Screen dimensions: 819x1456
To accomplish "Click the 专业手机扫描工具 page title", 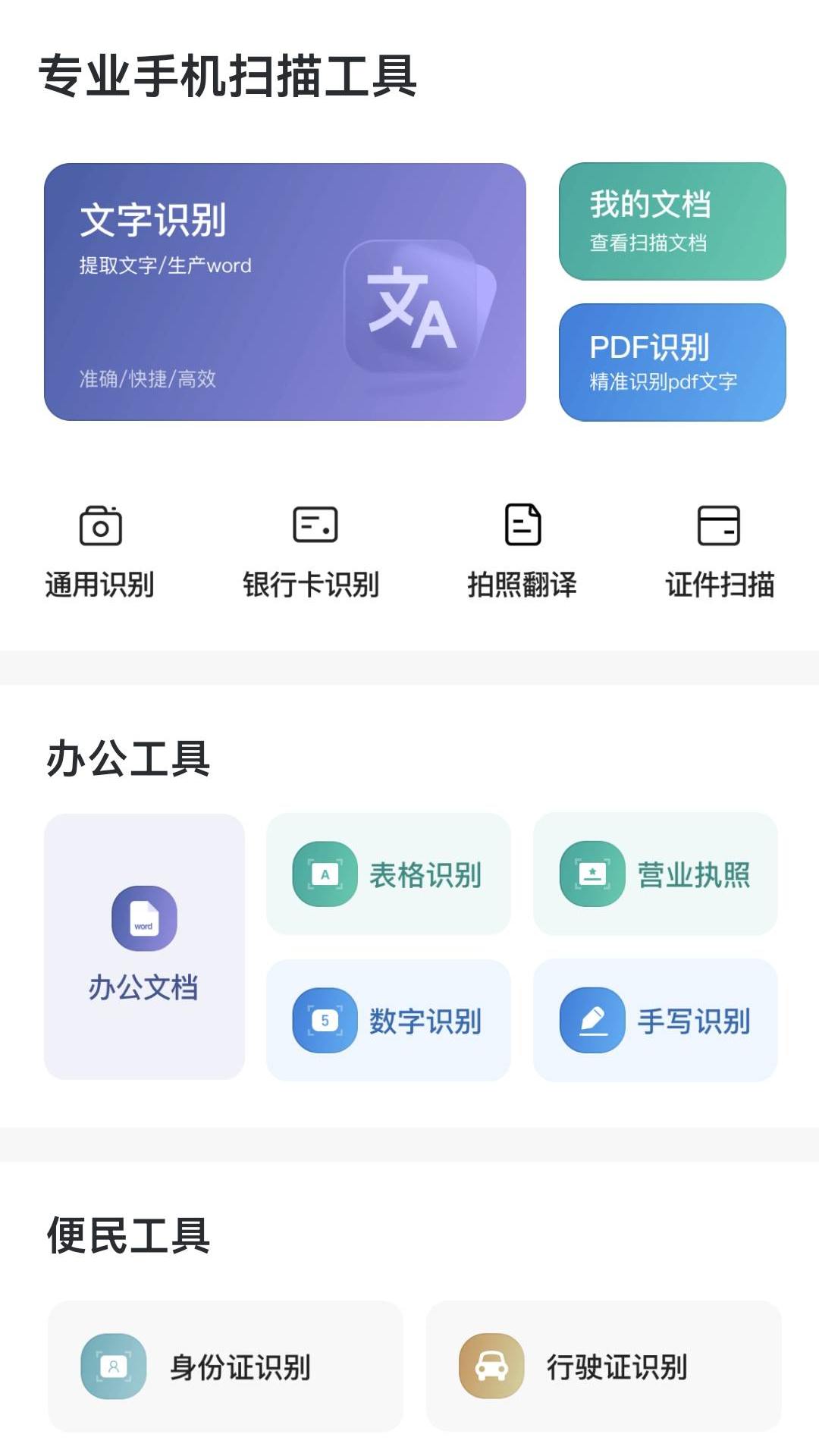I will [x=227, y=76].
